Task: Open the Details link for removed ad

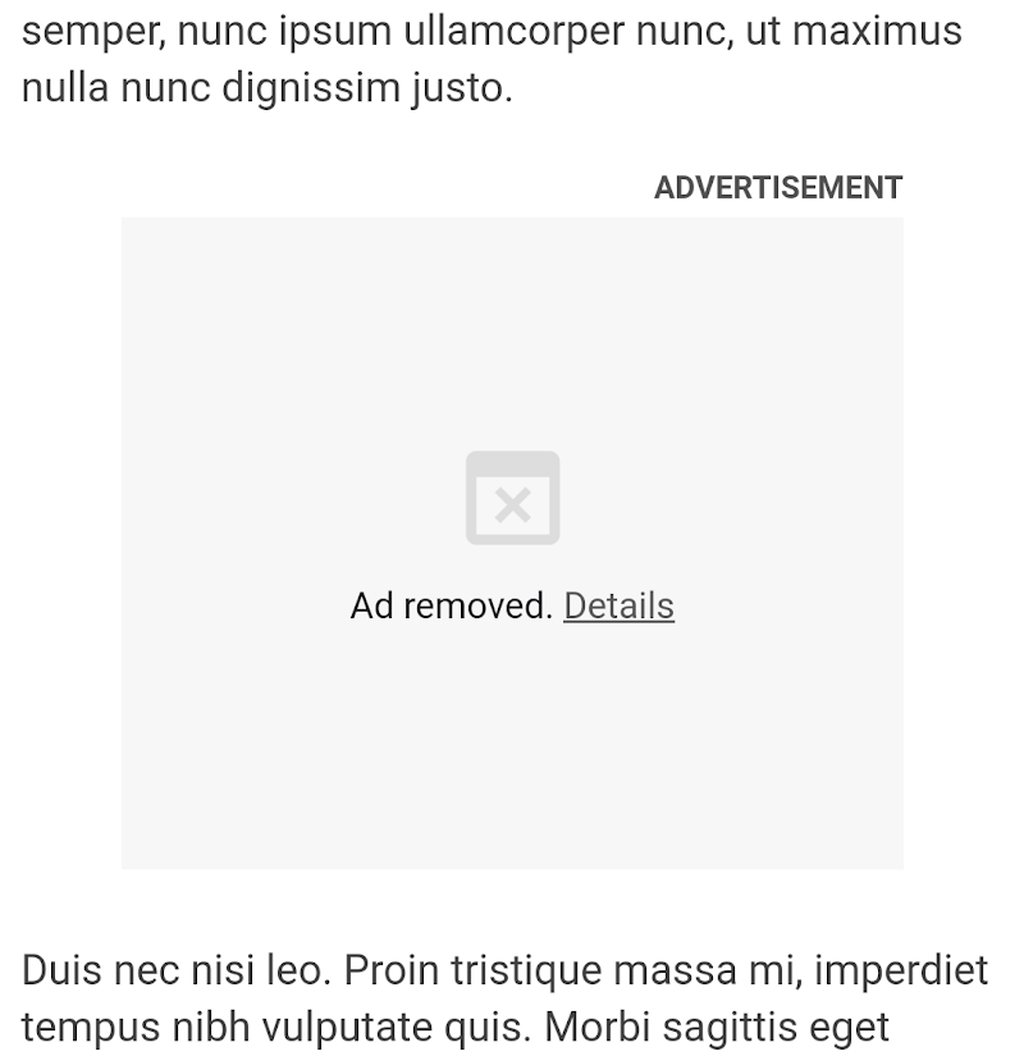Action: point(619,606)
